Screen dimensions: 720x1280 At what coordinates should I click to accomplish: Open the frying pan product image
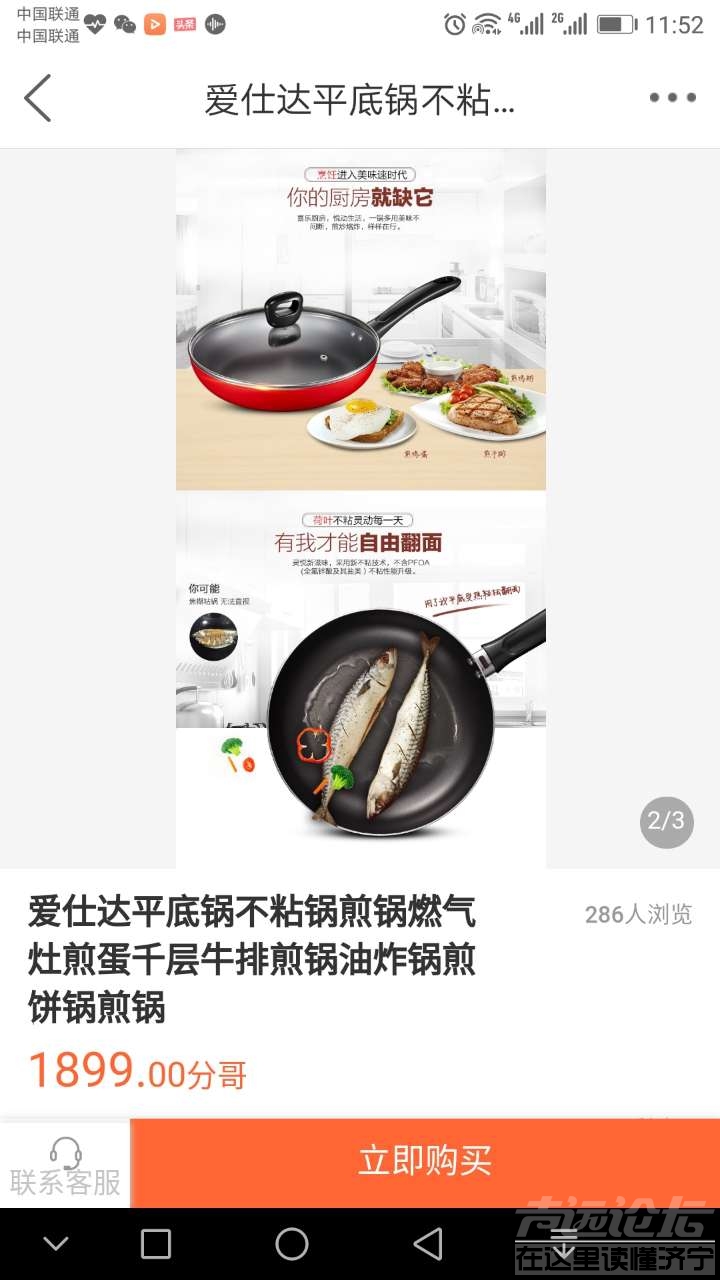click(x=361, y=508)
